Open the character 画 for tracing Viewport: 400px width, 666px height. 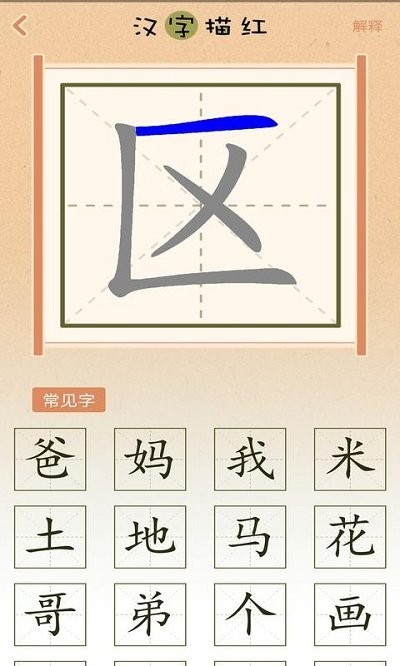point(350,615)
